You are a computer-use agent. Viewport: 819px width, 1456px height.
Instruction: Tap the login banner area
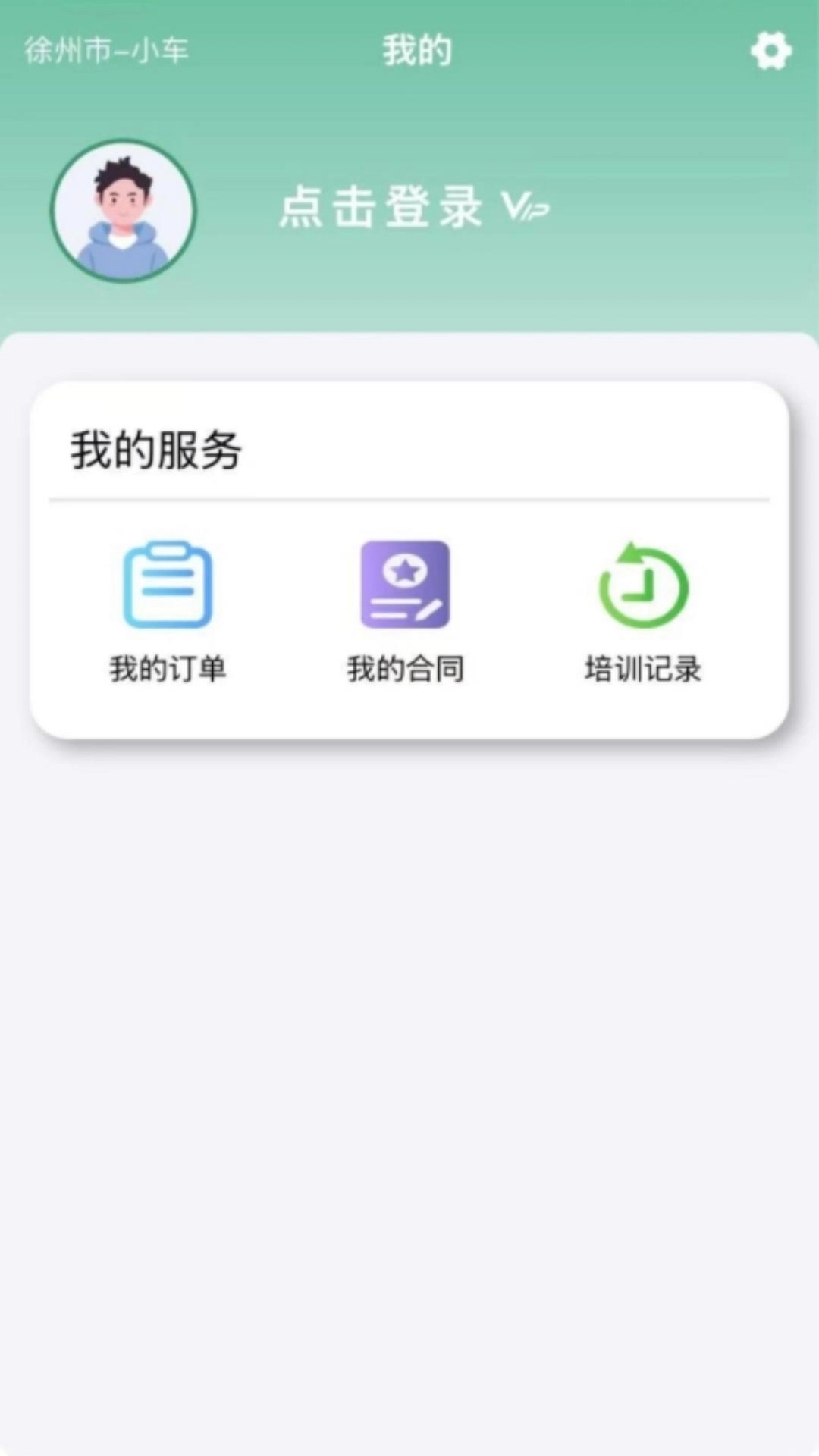(409, 207)
